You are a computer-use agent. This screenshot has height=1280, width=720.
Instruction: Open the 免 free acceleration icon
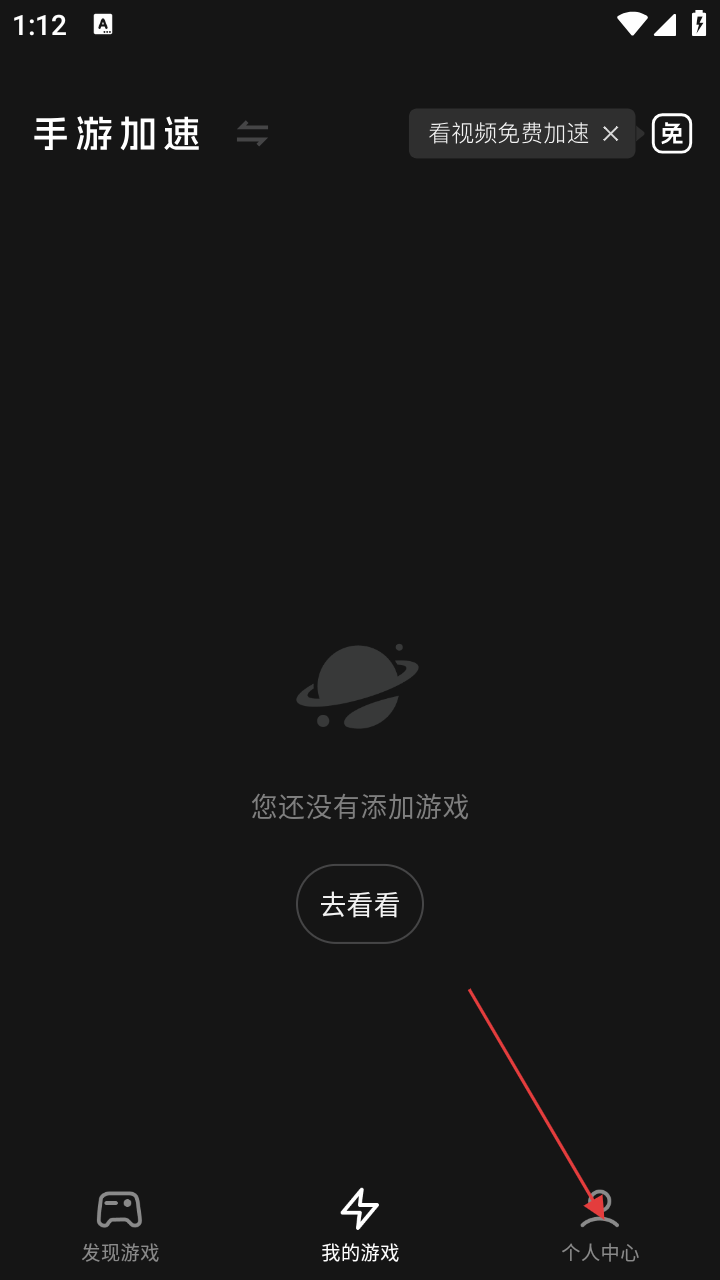coord(672,133)
